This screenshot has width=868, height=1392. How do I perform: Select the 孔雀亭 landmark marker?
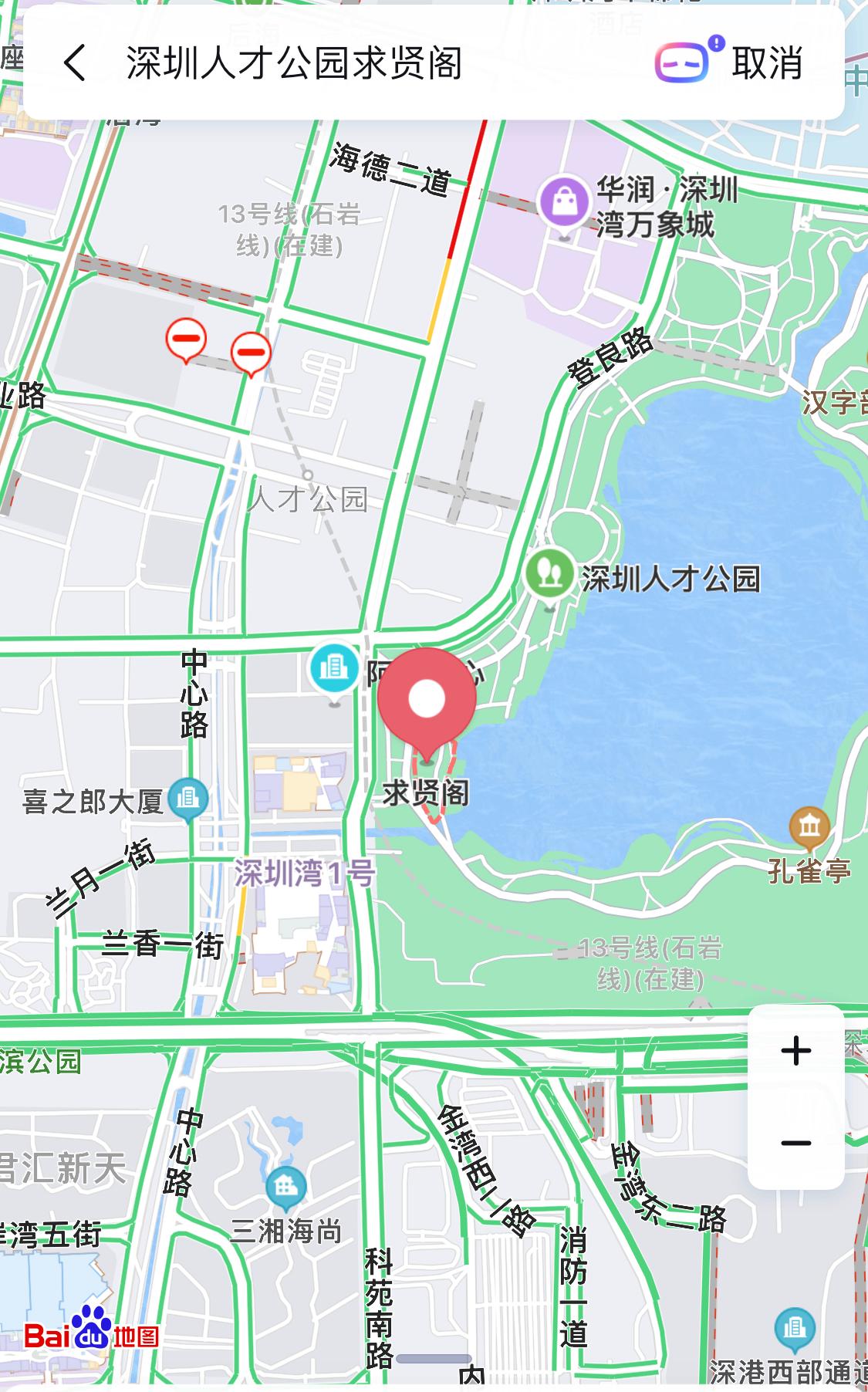[x=809, y=827]
